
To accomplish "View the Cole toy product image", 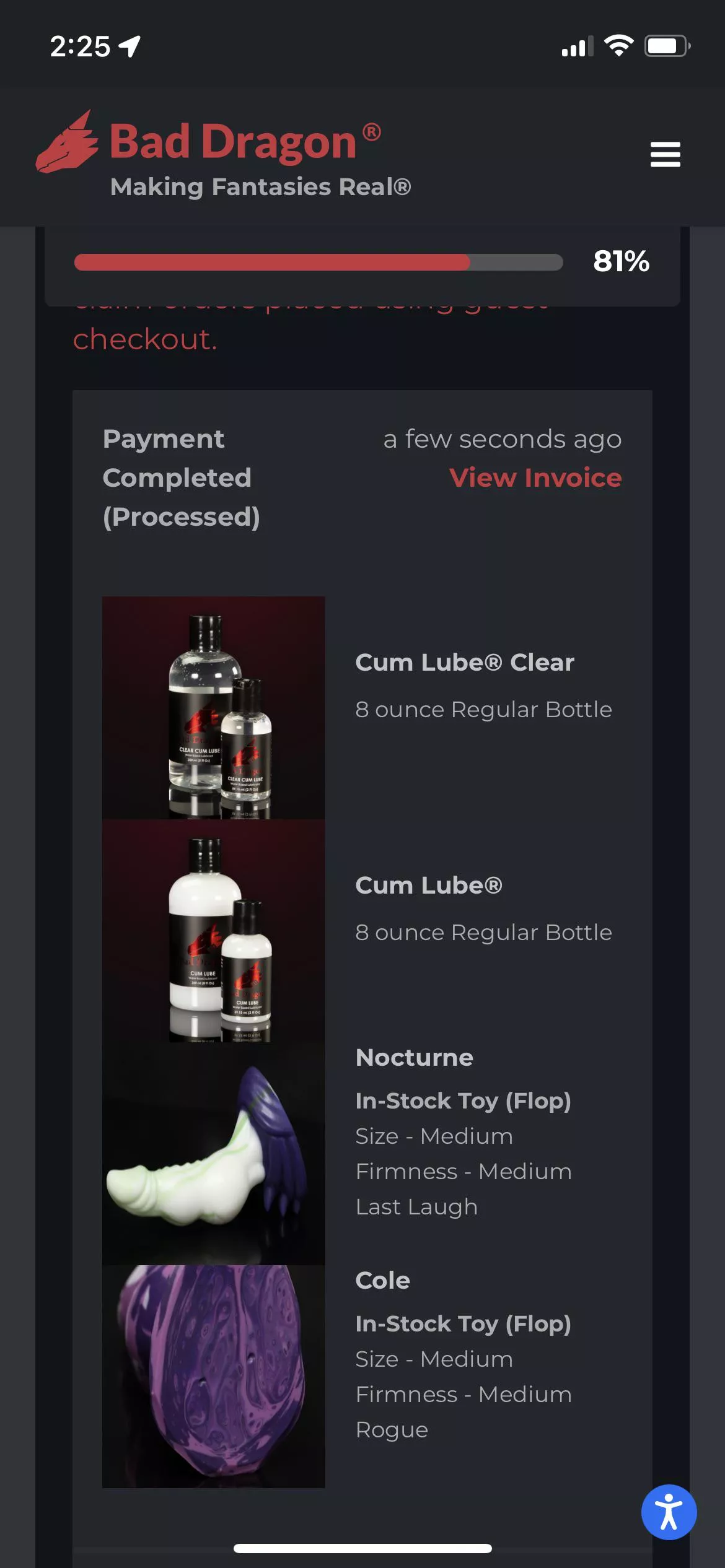I will coord(214,1376).
